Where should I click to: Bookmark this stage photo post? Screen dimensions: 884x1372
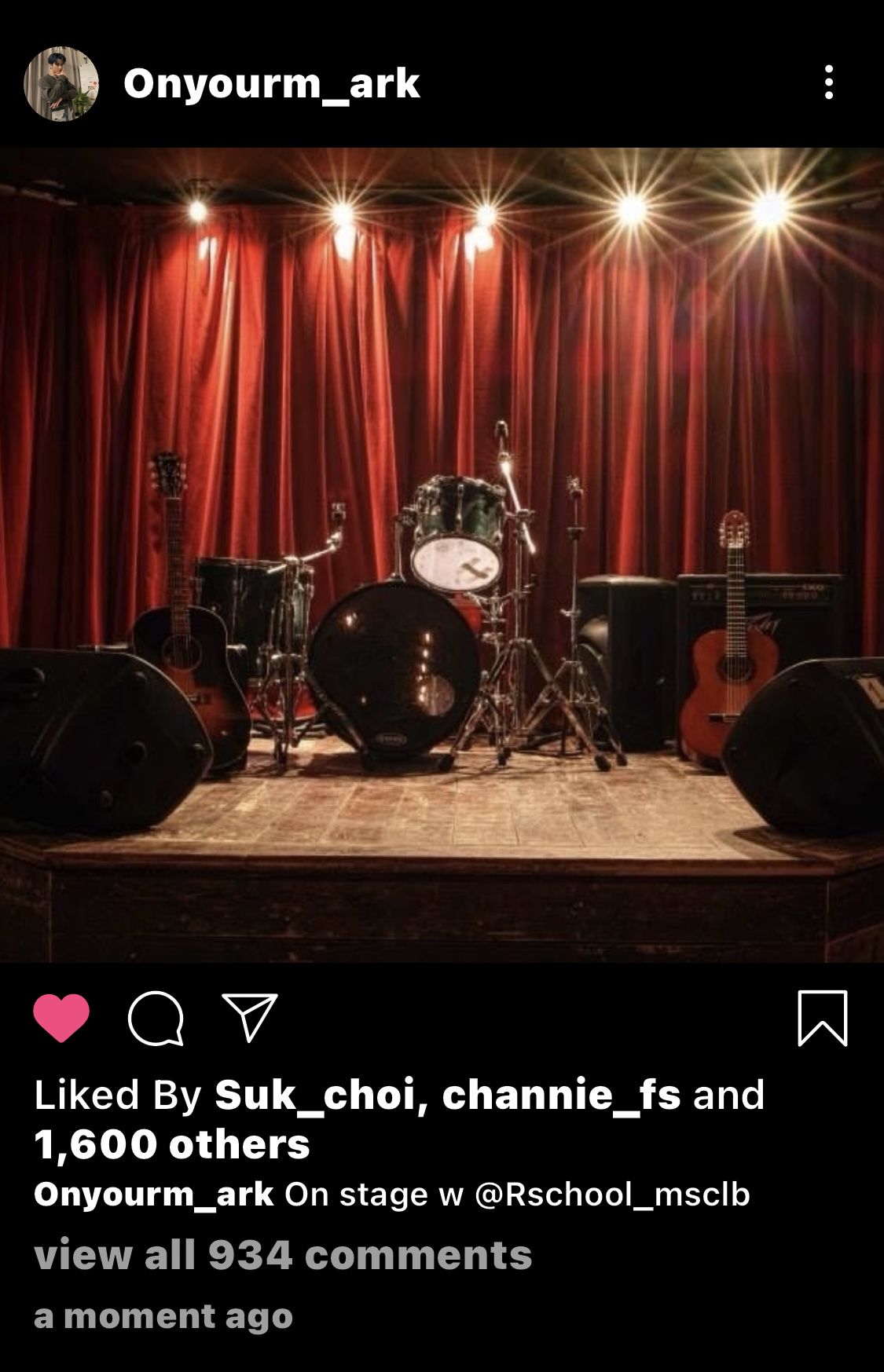pyautogui.click(x=822, y=1019)
